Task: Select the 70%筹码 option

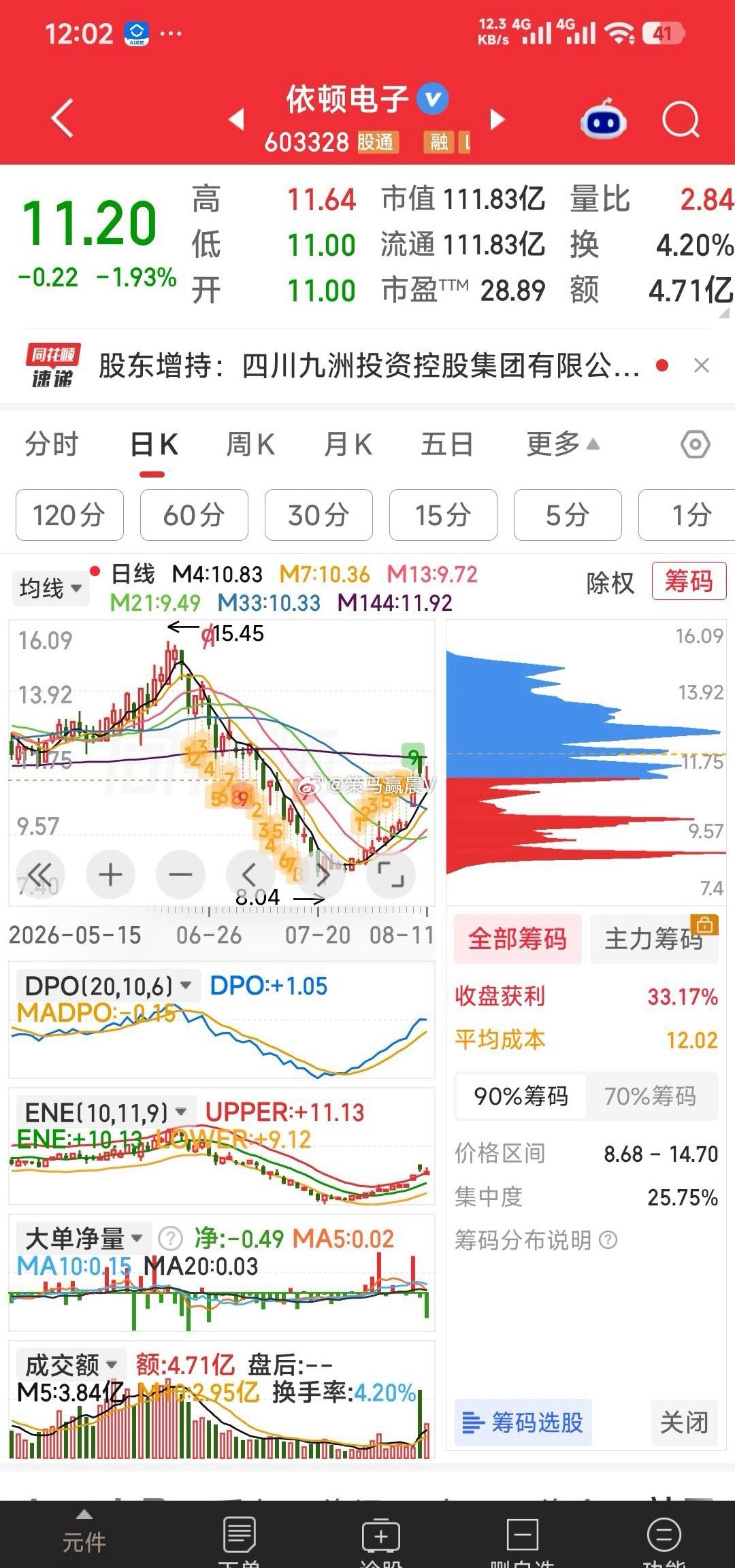Action: click(x=651, y=1096)
